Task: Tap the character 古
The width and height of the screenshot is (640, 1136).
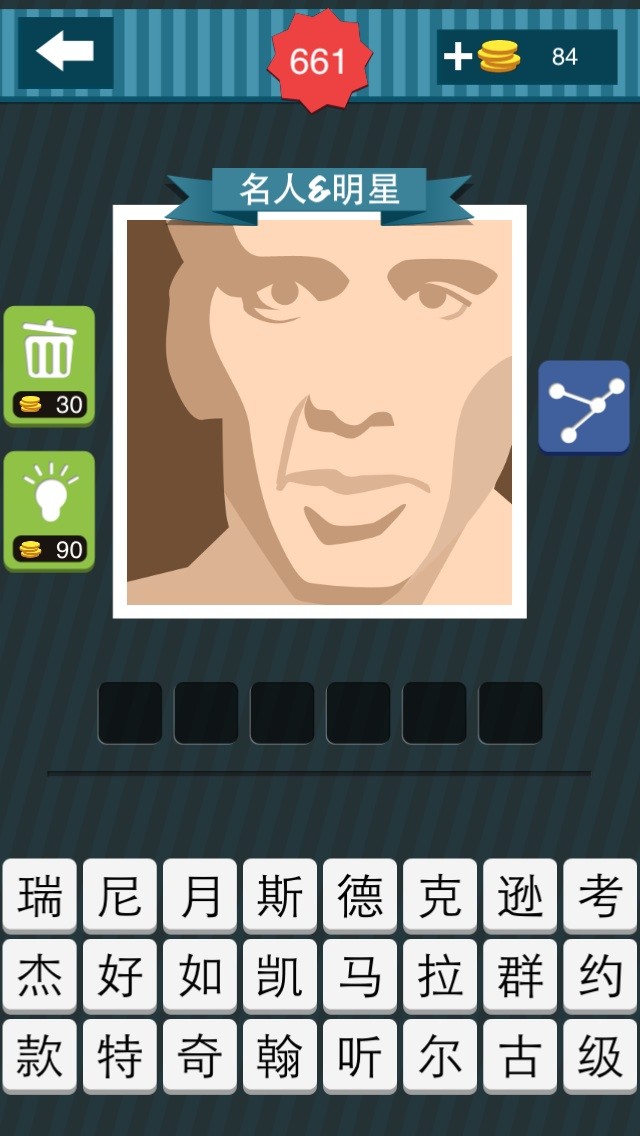Action: coord(520,1057)
